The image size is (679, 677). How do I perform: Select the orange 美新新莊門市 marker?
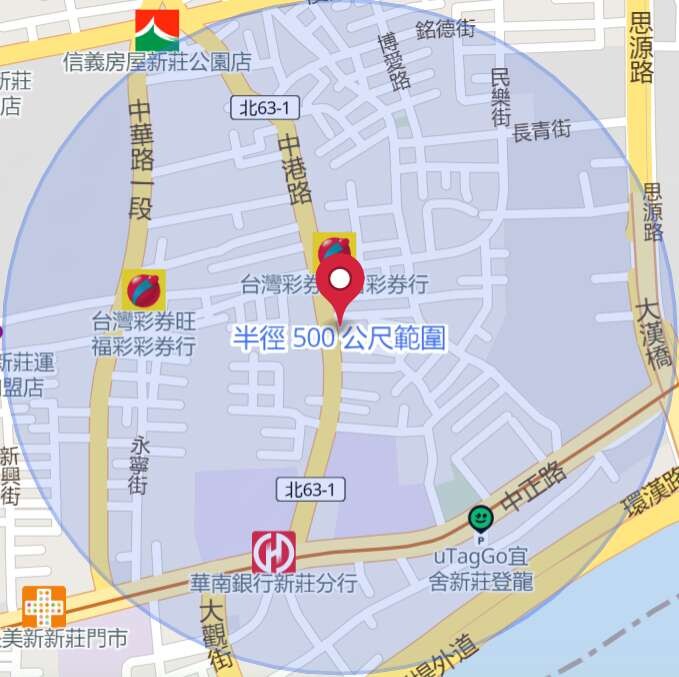(x=44, y=607)
